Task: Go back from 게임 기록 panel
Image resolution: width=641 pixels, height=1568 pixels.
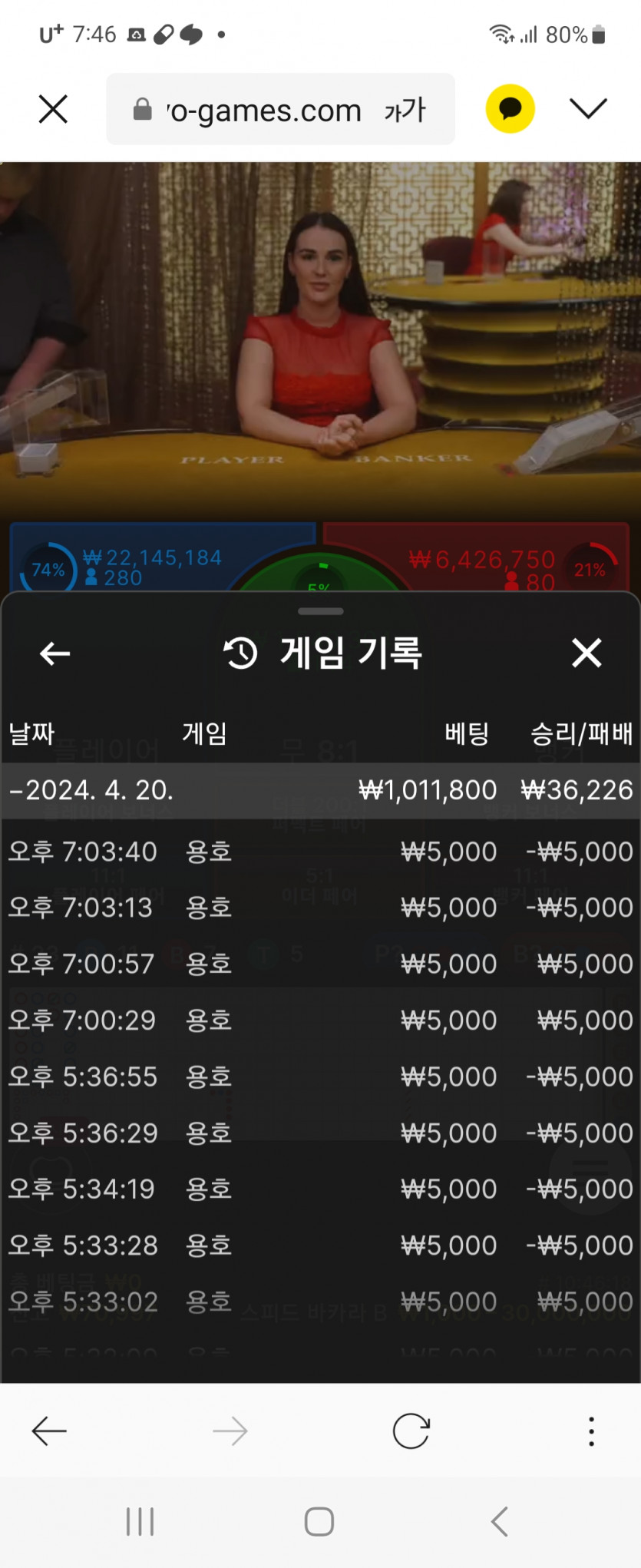Action: (x=55, y=654)
